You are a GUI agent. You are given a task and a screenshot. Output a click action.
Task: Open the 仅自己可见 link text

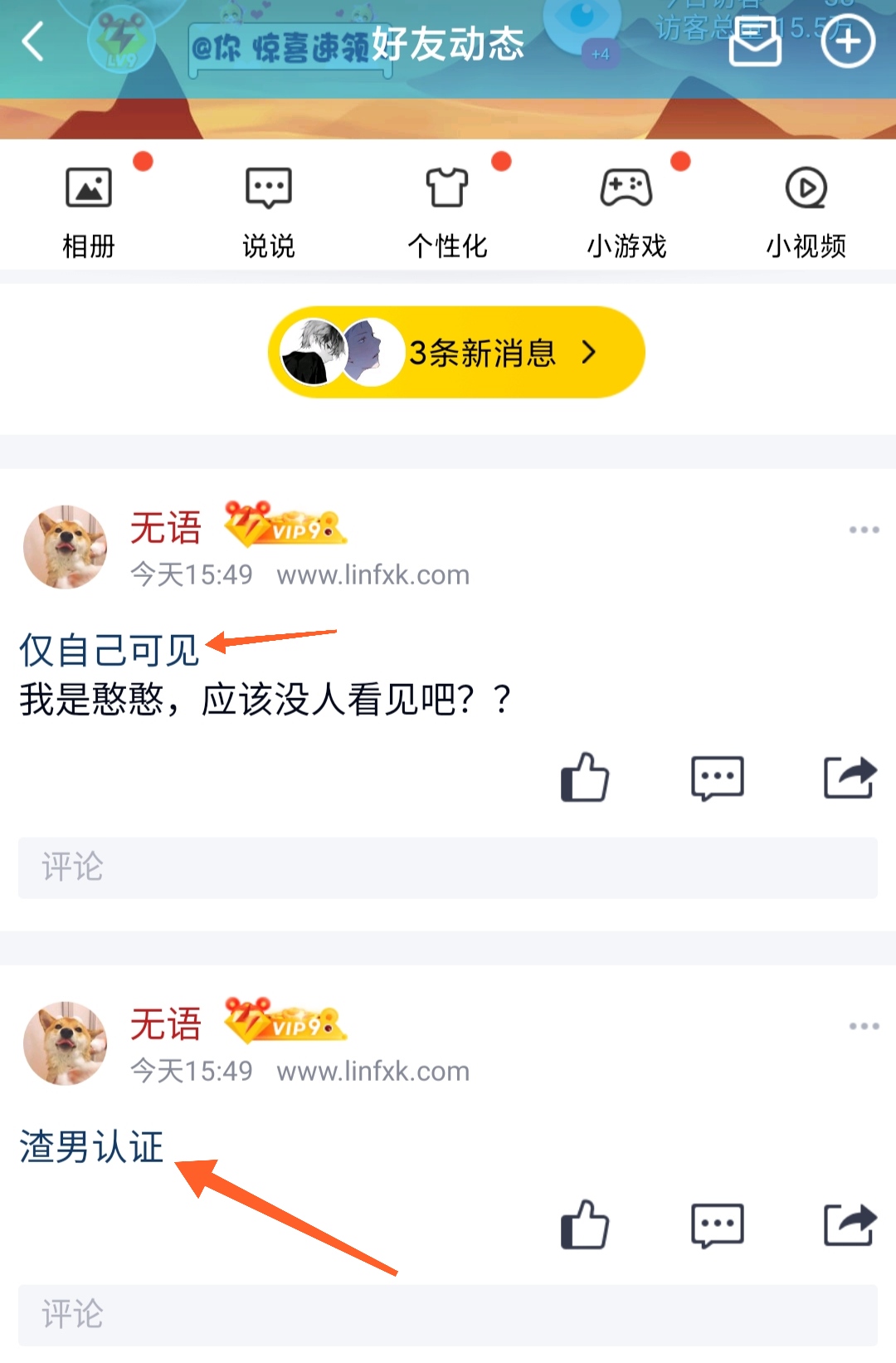(x=109, y=650)
